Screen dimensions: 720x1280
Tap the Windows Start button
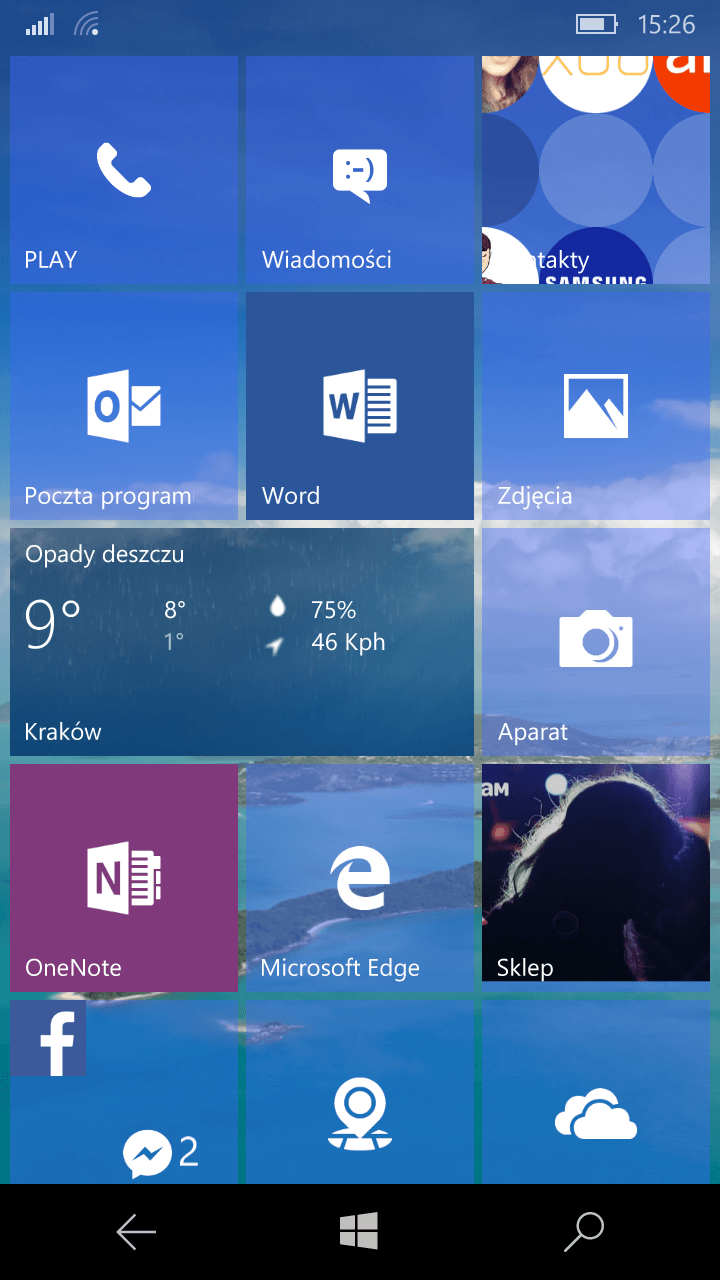pos(359,1231)
